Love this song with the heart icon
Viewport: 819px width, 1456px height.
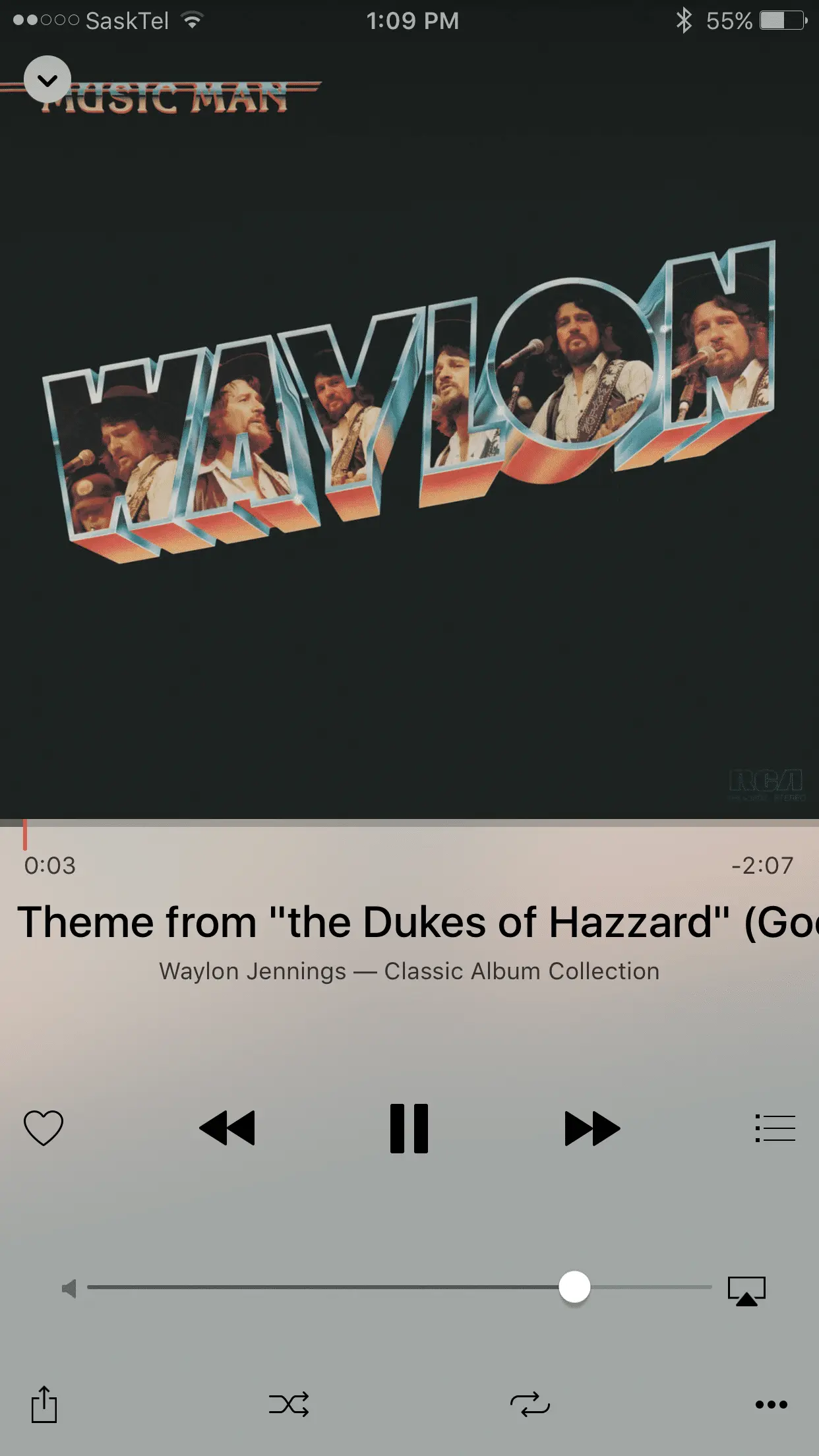coord(44,1128)
